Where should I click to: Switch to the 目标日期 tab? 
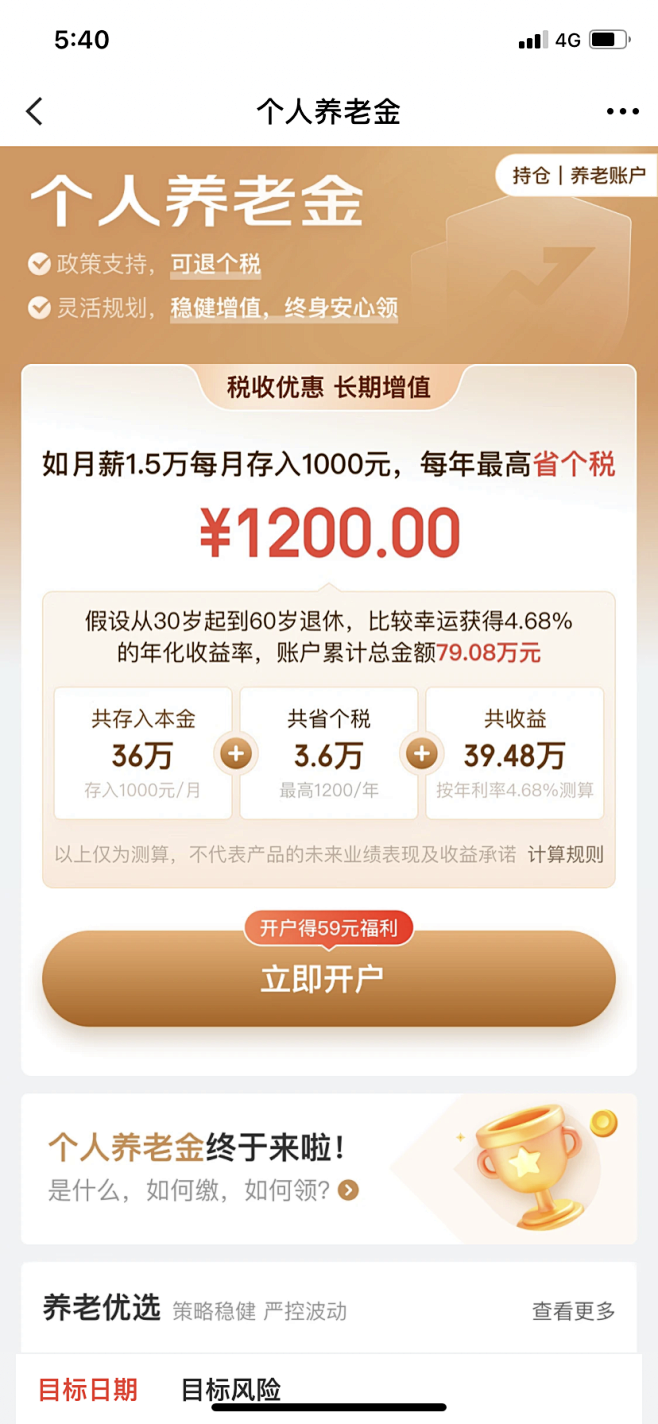(88, 1390)
